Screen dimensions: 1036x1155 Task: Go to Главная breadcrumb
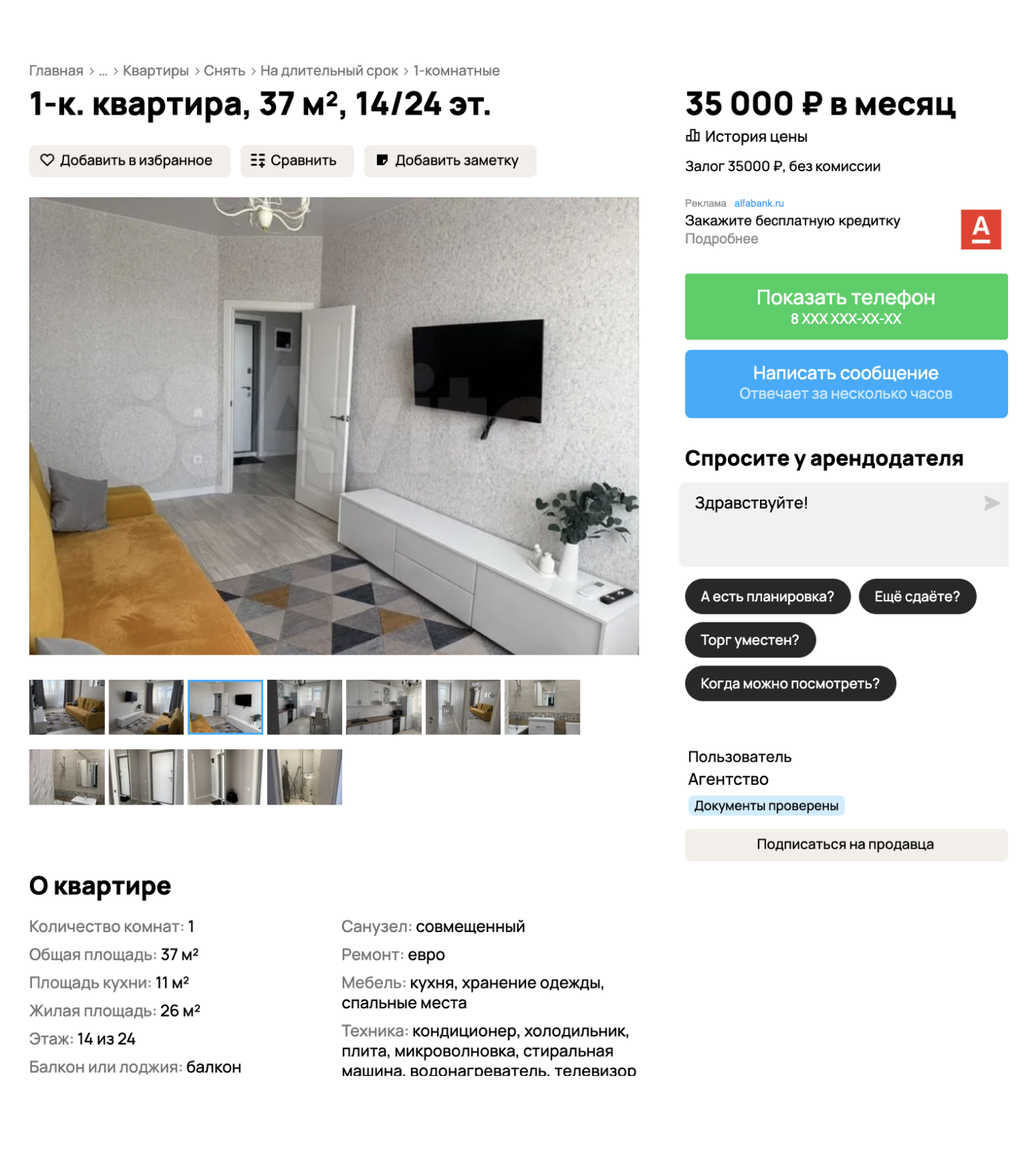coord(56,71)
